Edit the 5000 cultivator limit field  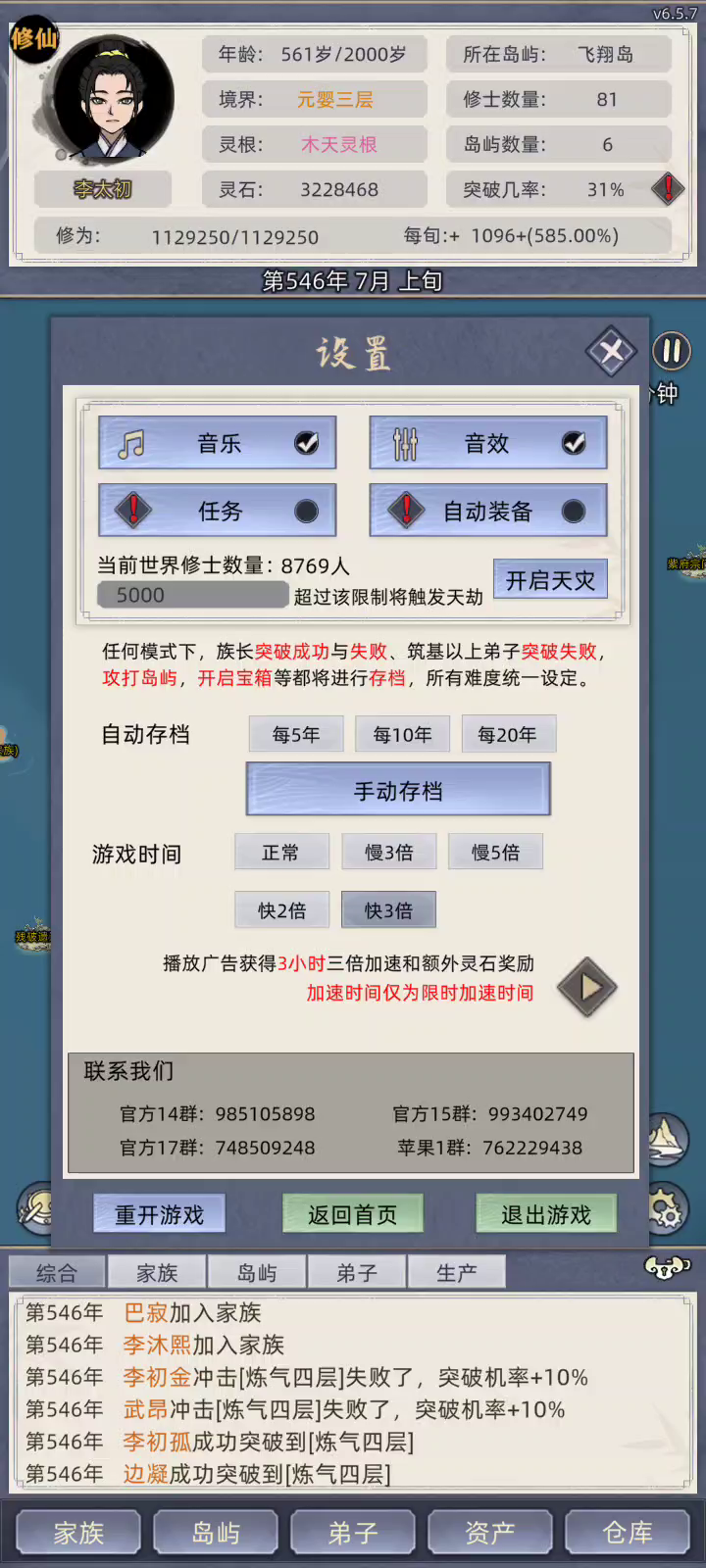pyautogui.click(x=192, y=595)
